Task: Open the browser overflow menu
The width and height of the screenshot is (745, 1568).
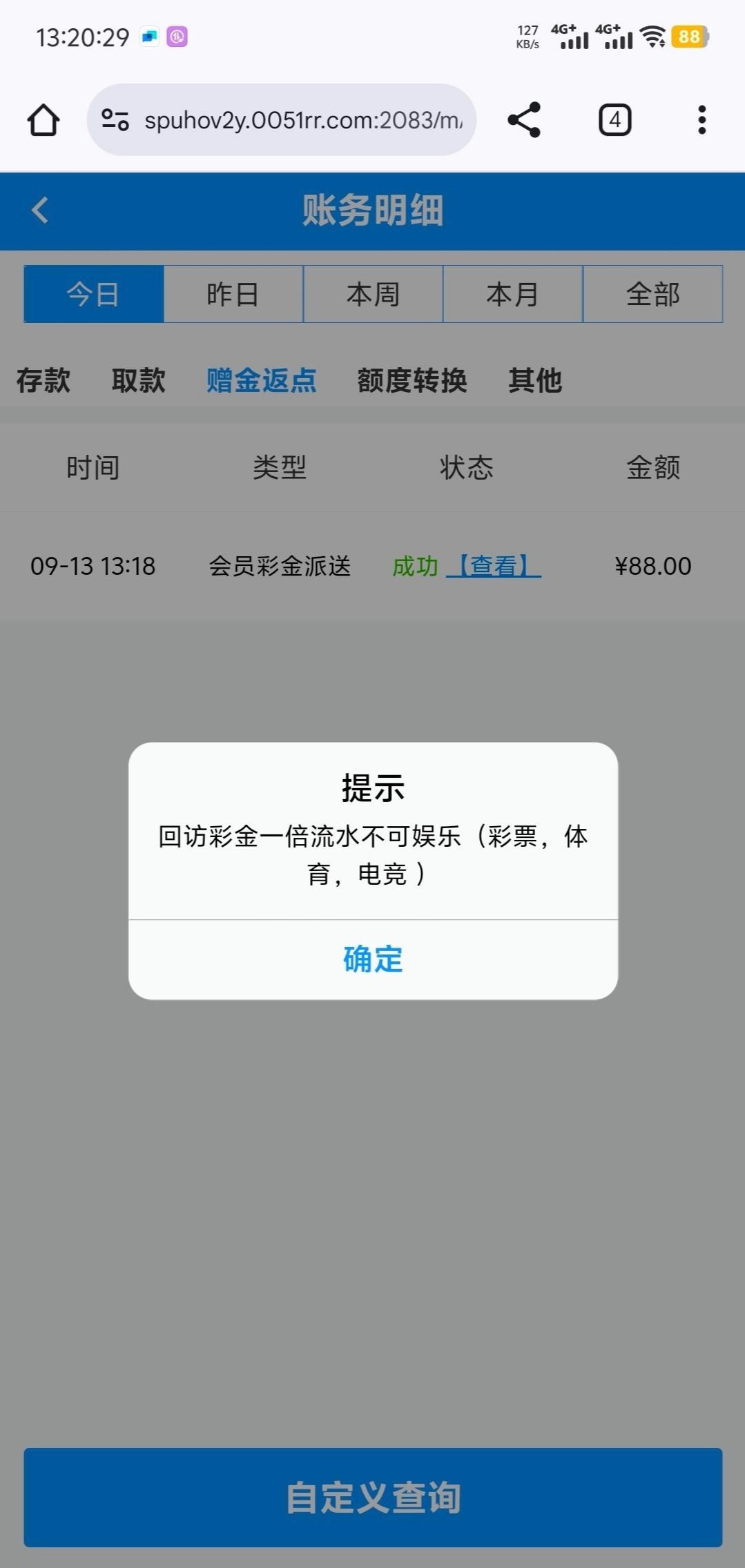Action: click(x=702, y=120)
